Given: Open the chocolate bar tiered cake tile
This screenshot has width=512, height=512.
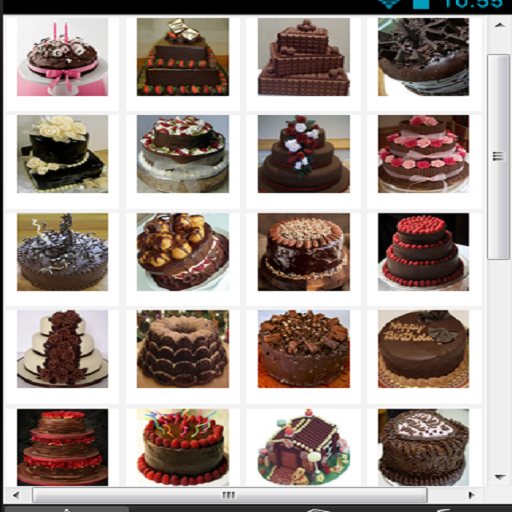Looking at the screenshot, I should (304, 57).
